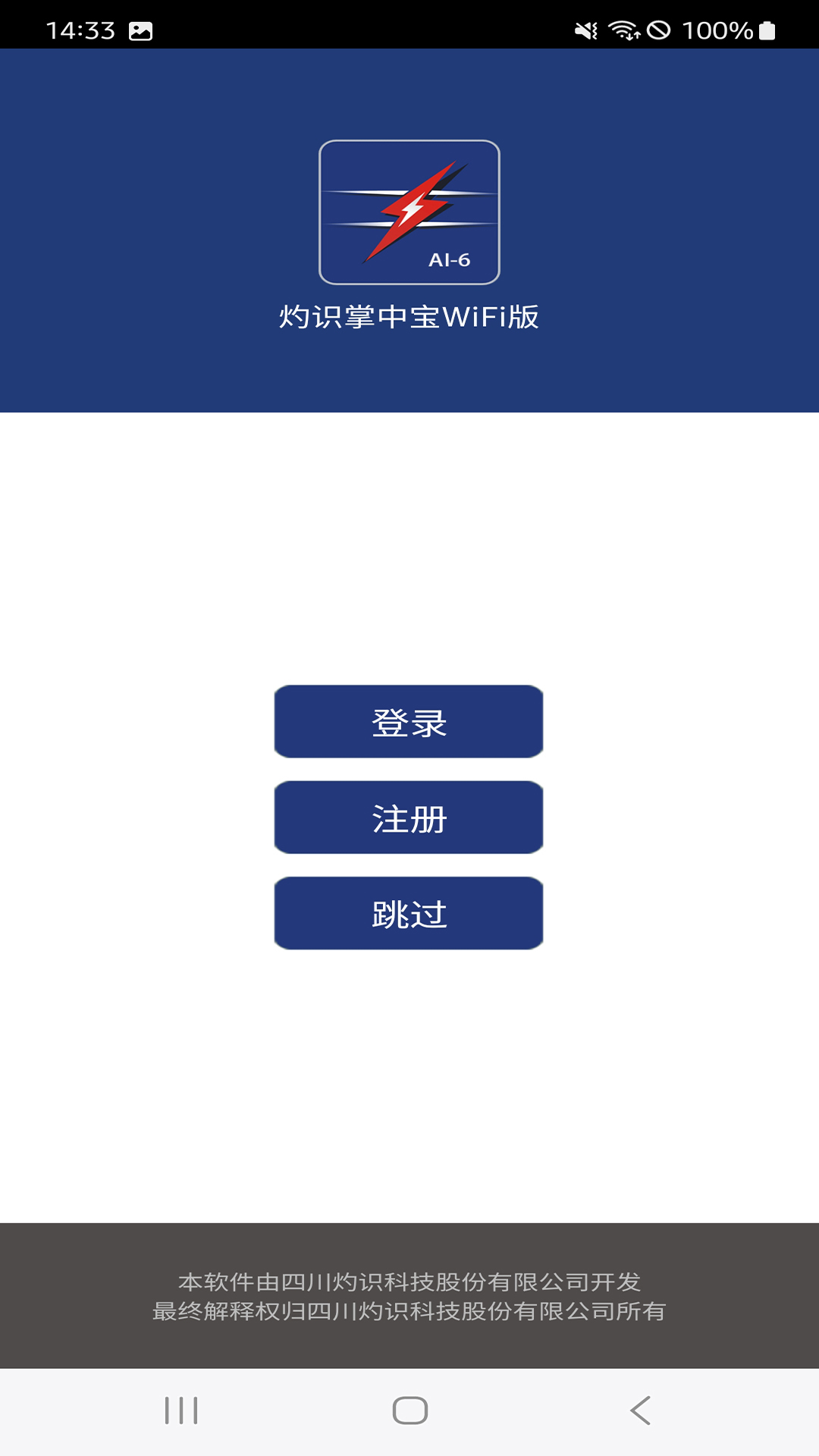
Task: Go back using the system back button
Action: point(641,1410)
